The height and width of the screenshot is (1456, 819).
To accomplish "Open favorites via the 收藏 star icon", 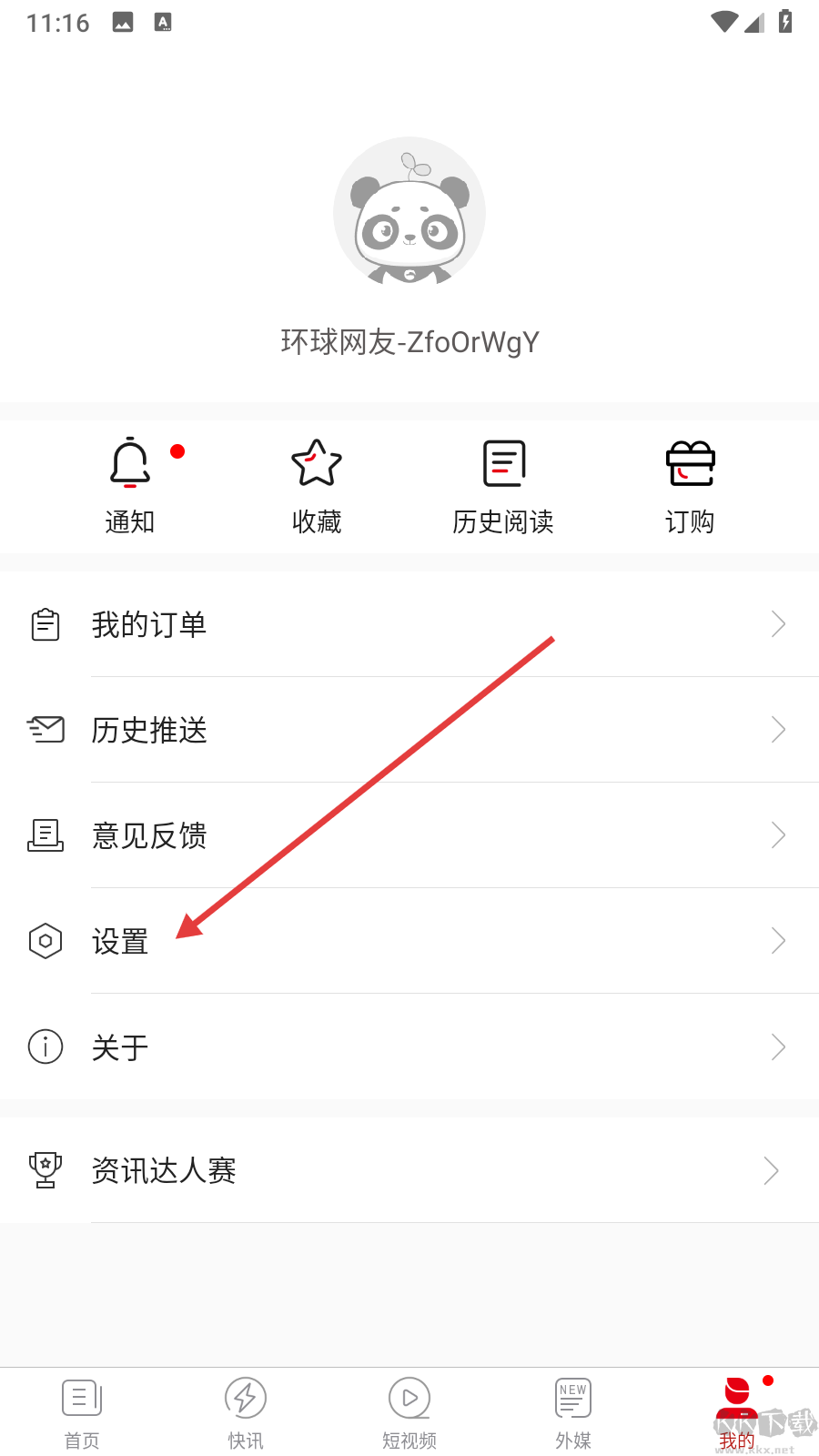I will pos(316,462).
